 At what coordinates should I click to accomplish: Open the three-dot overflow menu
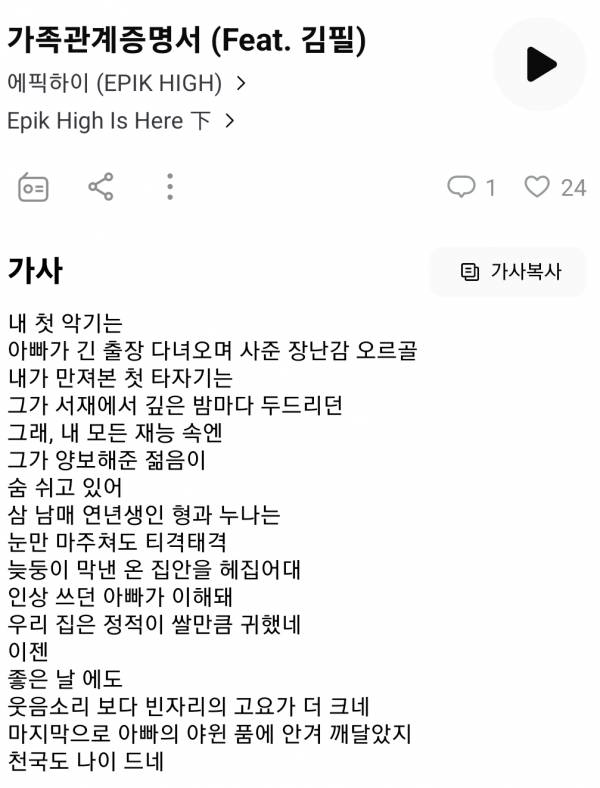tap(170, 187)
